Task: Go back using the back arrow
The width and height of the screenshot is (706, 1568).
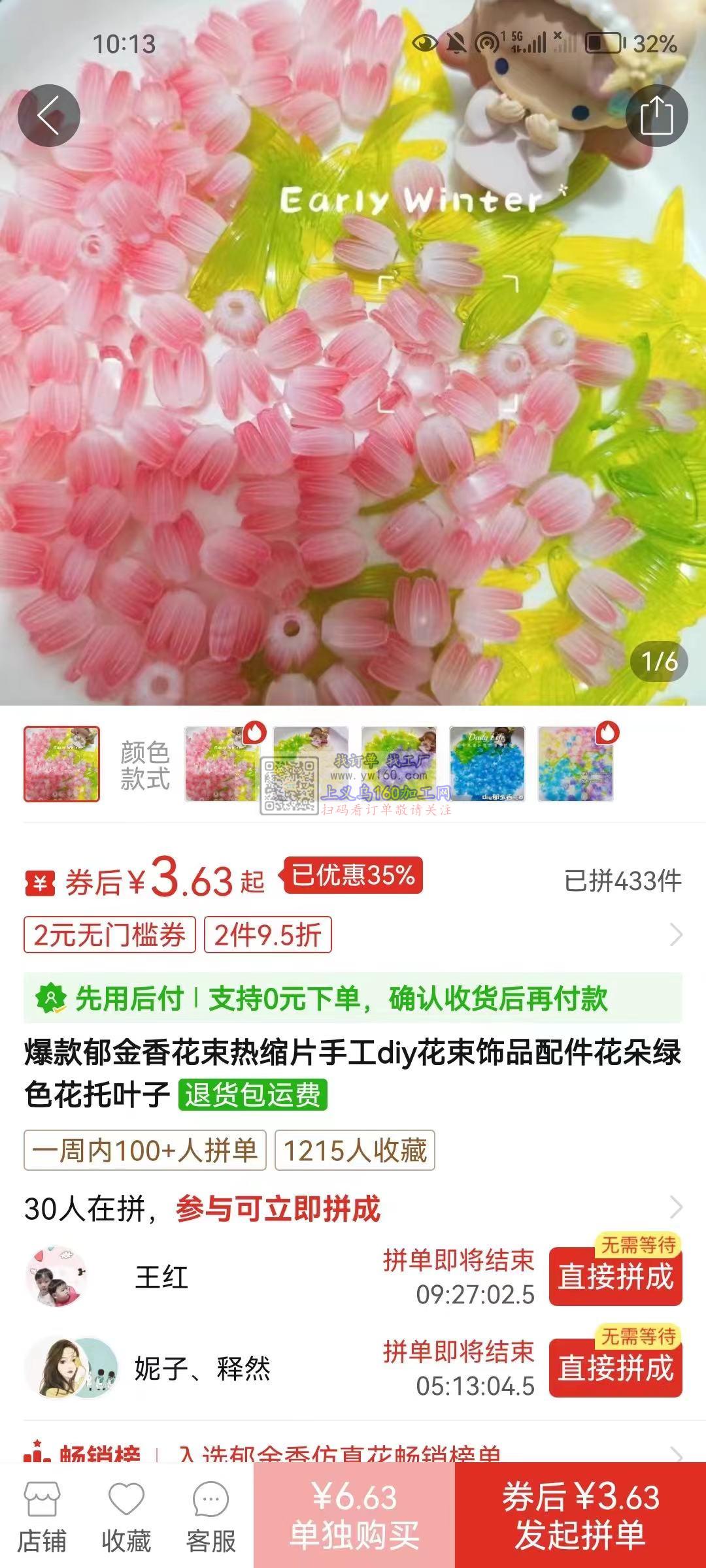Action: coord(48,116)
